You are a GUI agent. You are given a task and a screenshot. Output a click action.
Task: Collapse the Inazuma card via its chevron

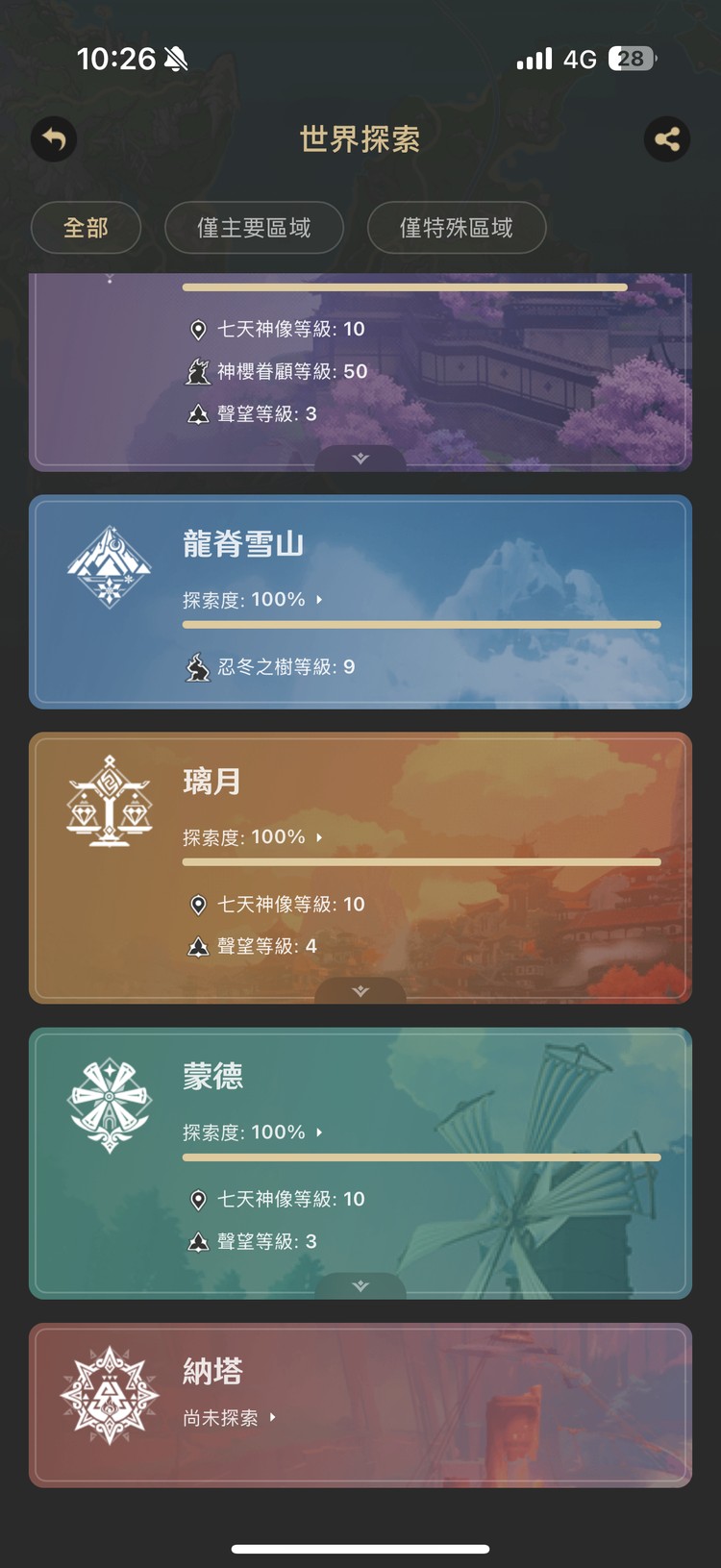point(360,459)
